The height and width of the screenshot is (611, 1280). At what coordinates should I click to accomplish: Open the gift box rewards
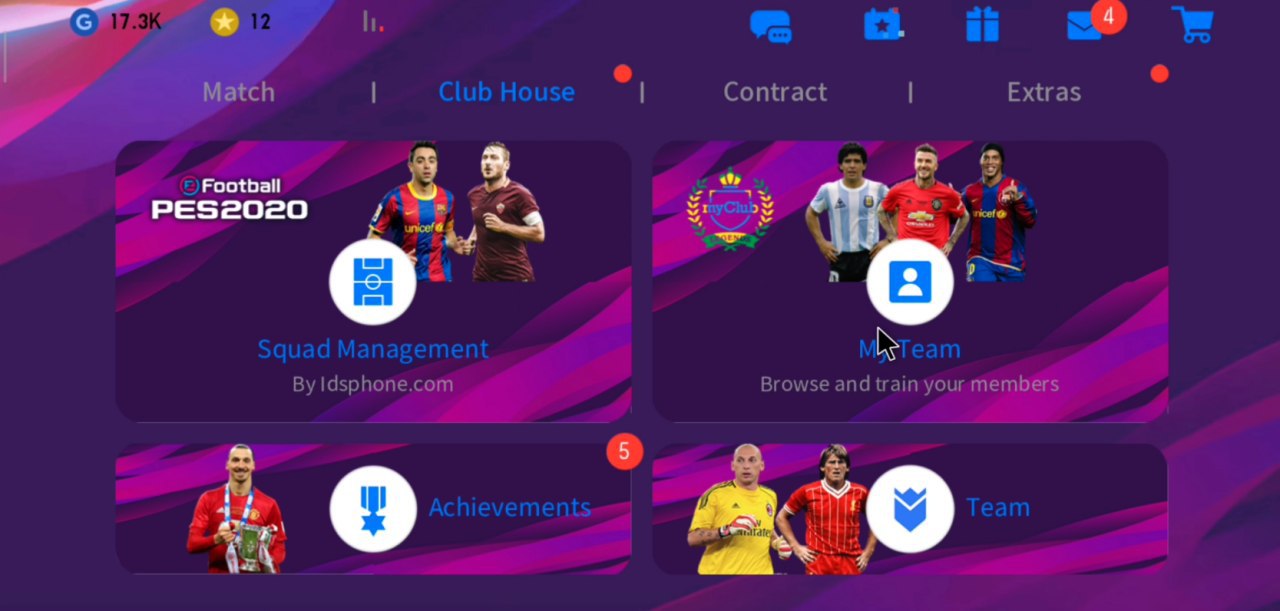(x=982, y=25)
